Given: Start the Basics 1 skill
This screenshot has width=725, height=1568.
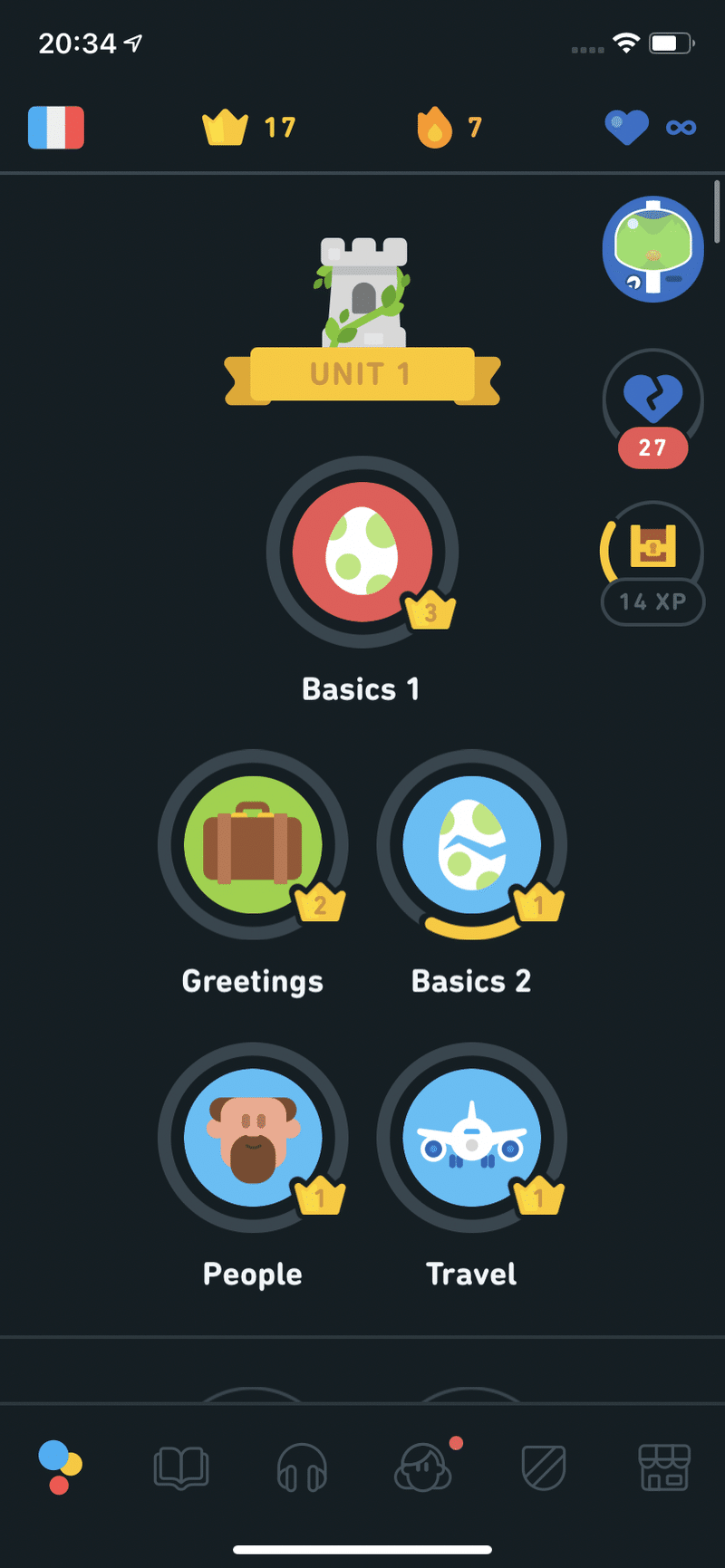Looking at the screenshot, I should coord(362,552).
